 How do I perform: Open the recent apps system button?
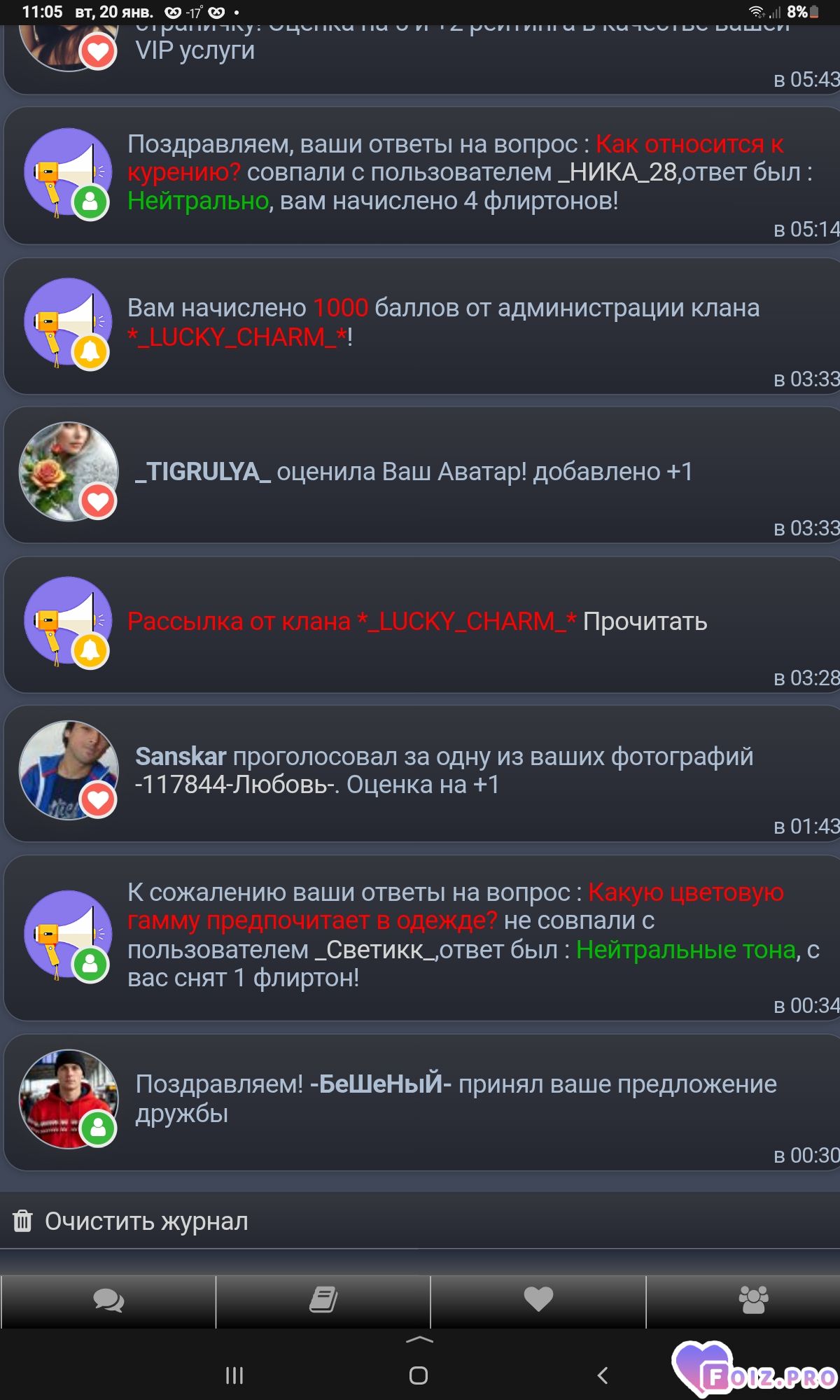234,1375
